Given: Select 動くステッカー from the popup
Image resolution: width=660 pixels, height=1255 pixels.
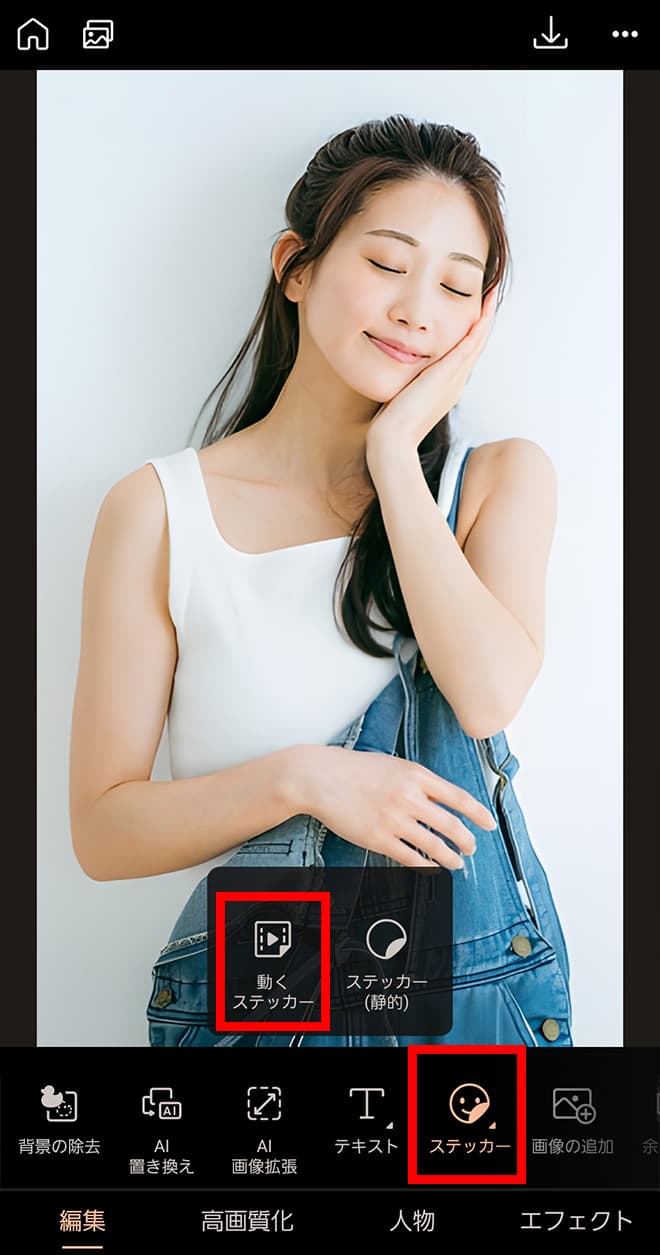Looking at the screenshot, I should [x=272, y=962].
